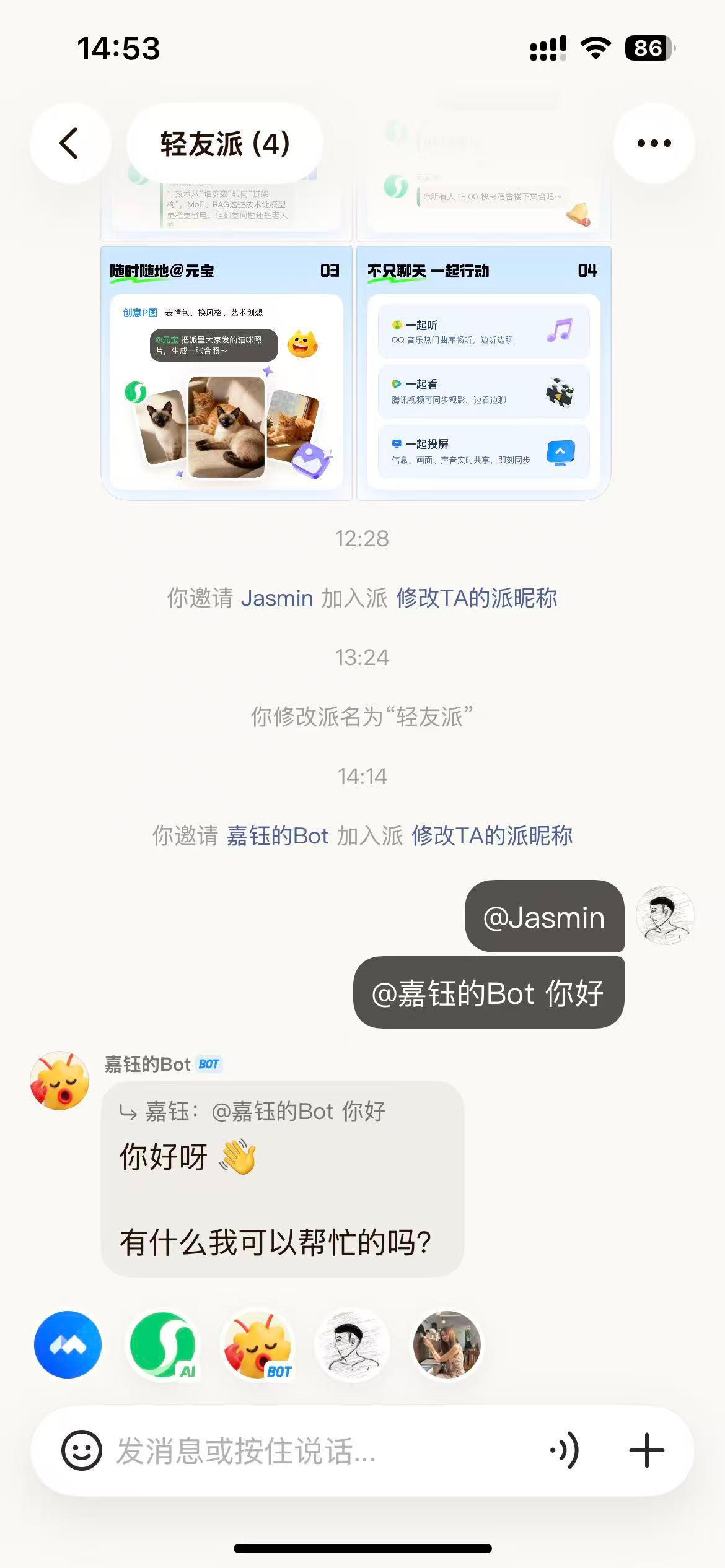This screenshot has height=1568, width=725.
Task: Tap the group title 轻友派 (4)
Action: pos(226,142)
